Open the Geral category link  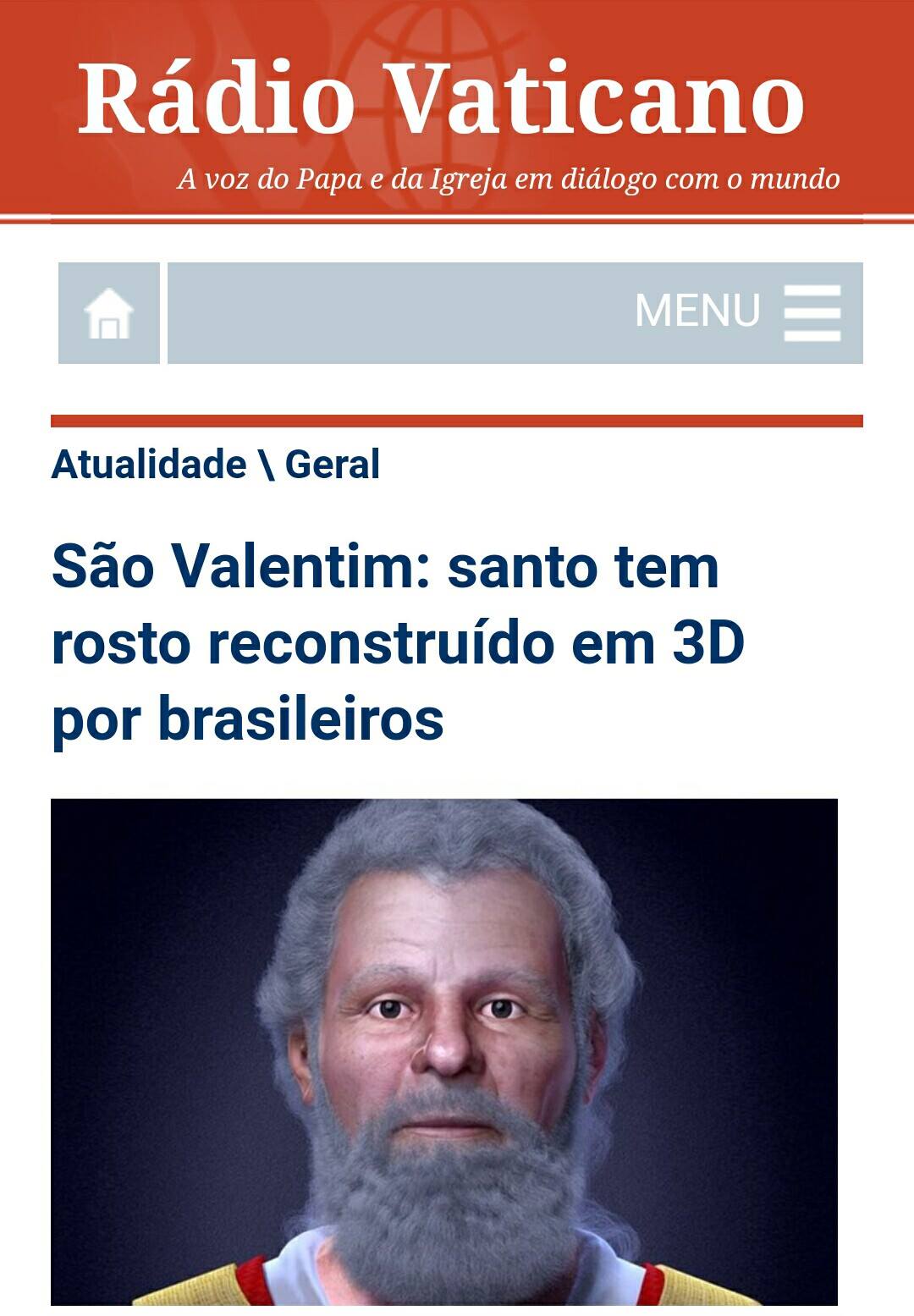pyautogui.click(x=333, y=464)
